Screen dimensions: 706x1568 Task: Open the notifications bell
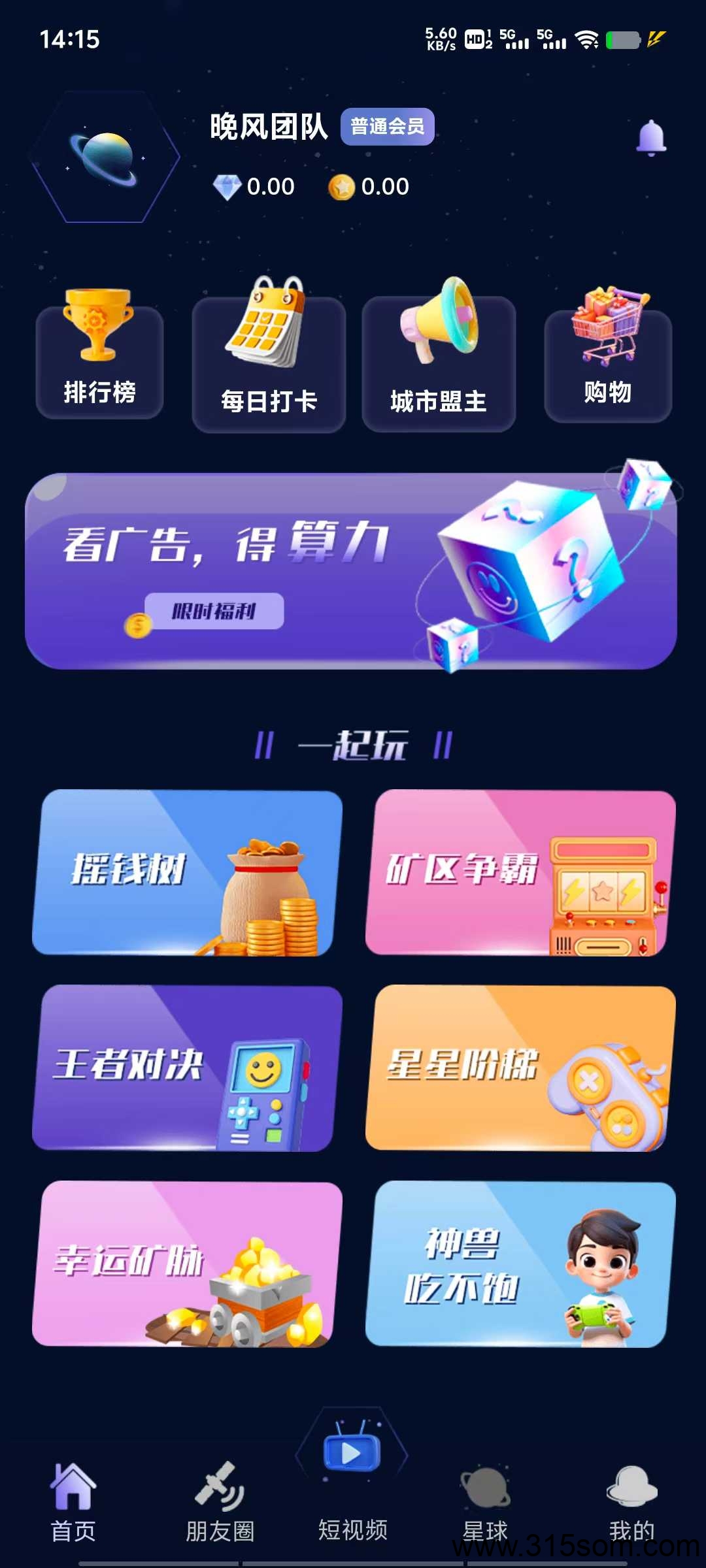tap(651, 137)
